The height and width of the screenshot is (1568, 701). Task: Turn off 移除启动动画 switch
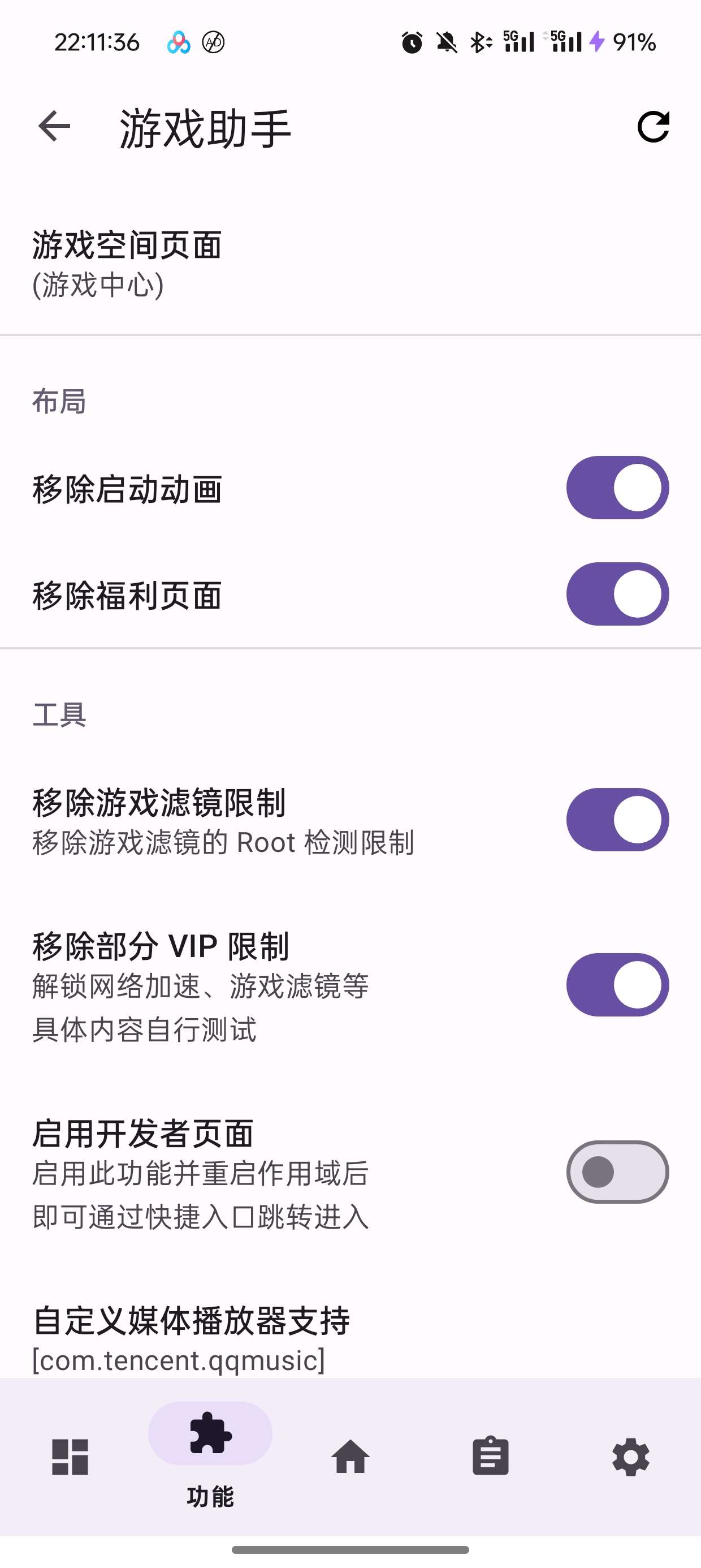click(617, 488)
